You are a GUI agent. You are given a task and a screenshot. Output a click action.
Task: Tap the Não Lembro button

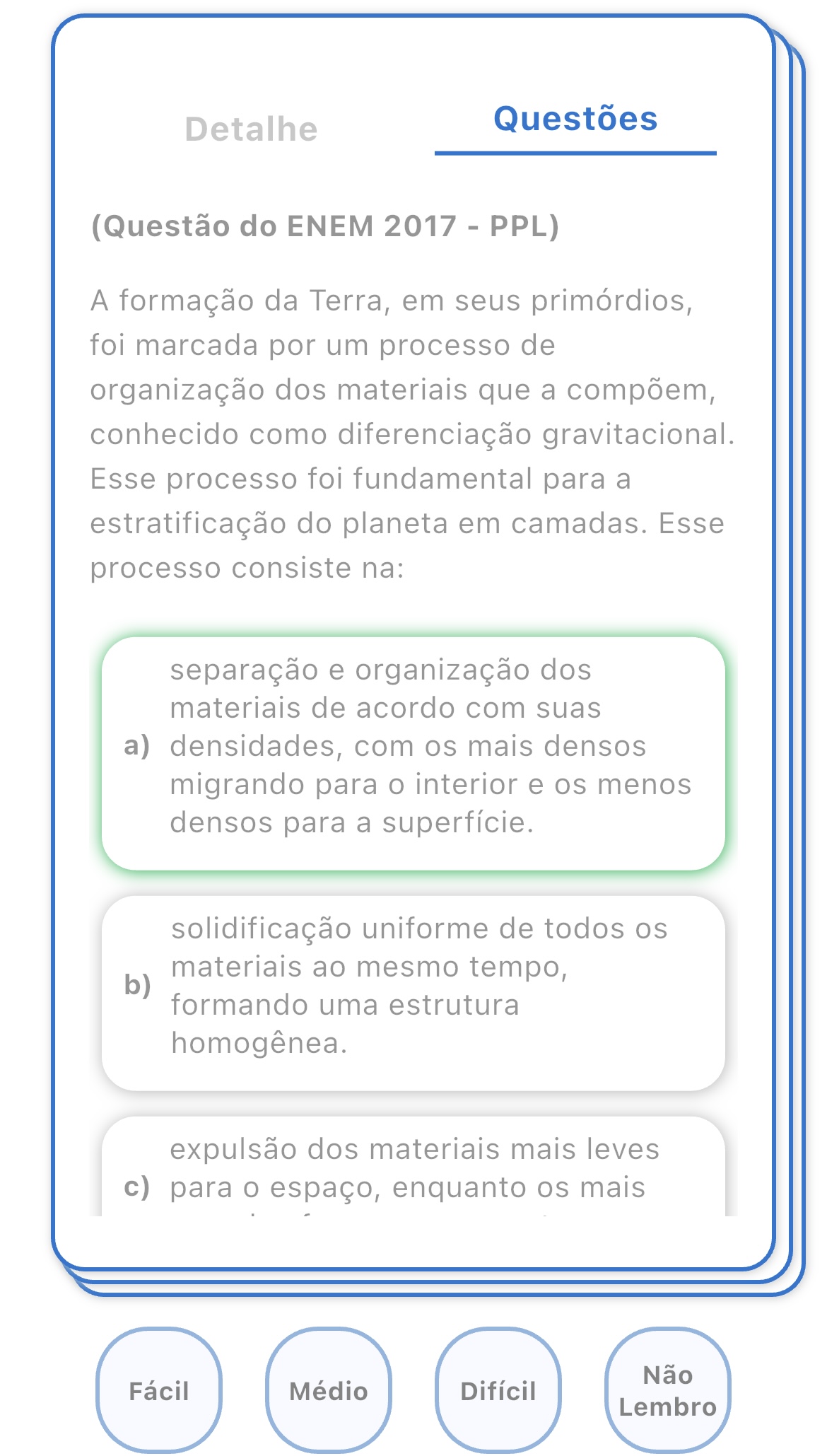(x=667, y=1390)
